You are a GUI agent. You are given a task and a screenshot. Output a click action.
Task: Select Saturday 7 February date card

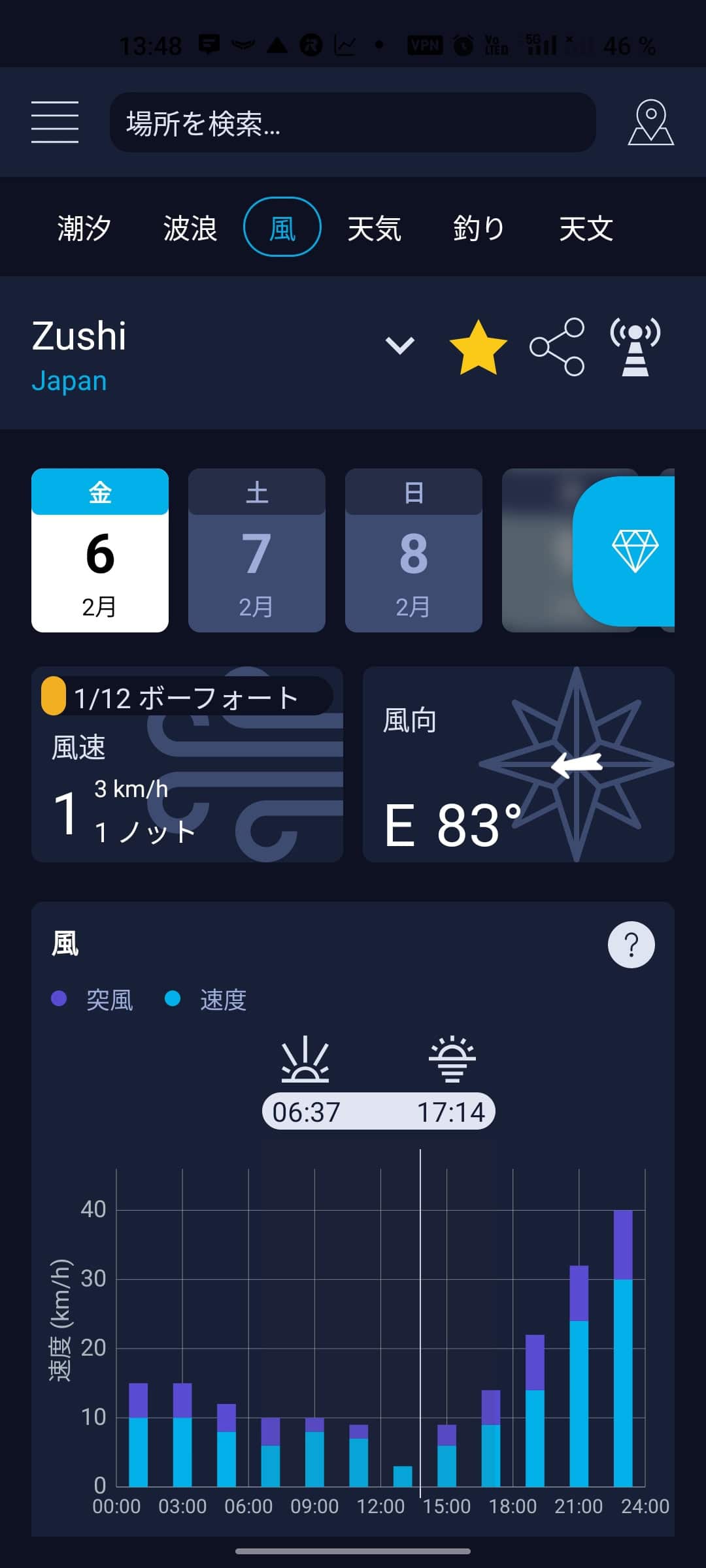[257, 550]
